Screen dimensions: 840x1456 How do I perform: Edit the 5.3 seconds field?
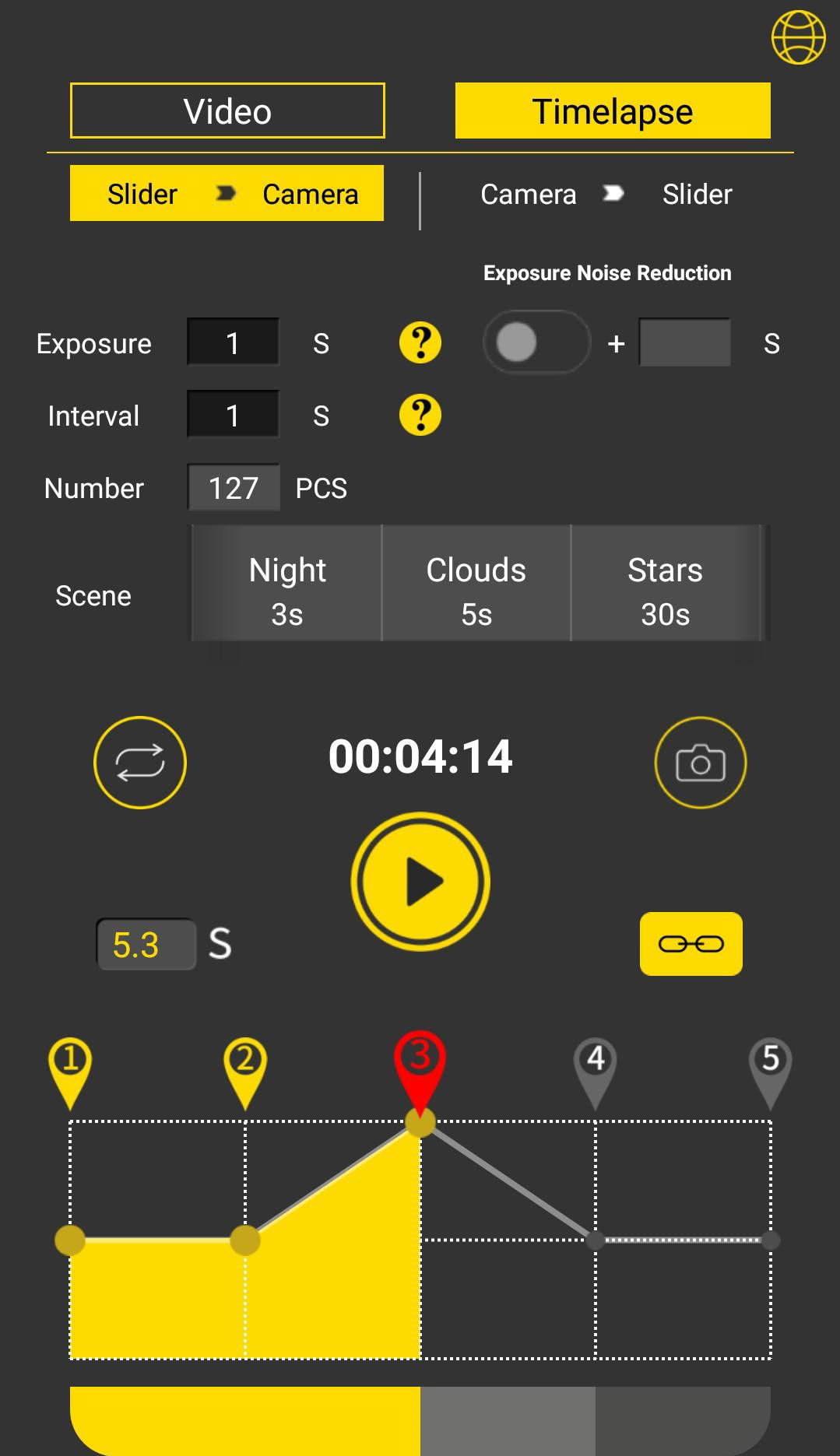[146, 944]
